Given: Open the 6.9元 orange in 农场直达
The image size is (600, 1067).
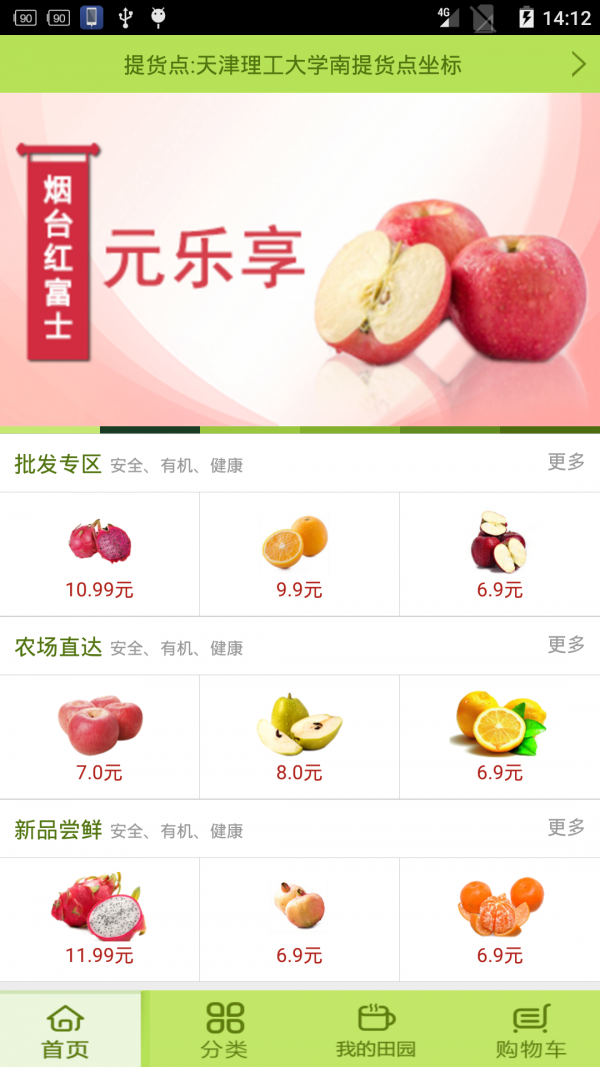Looking at the screenshot, I should [x=499, y=738].
